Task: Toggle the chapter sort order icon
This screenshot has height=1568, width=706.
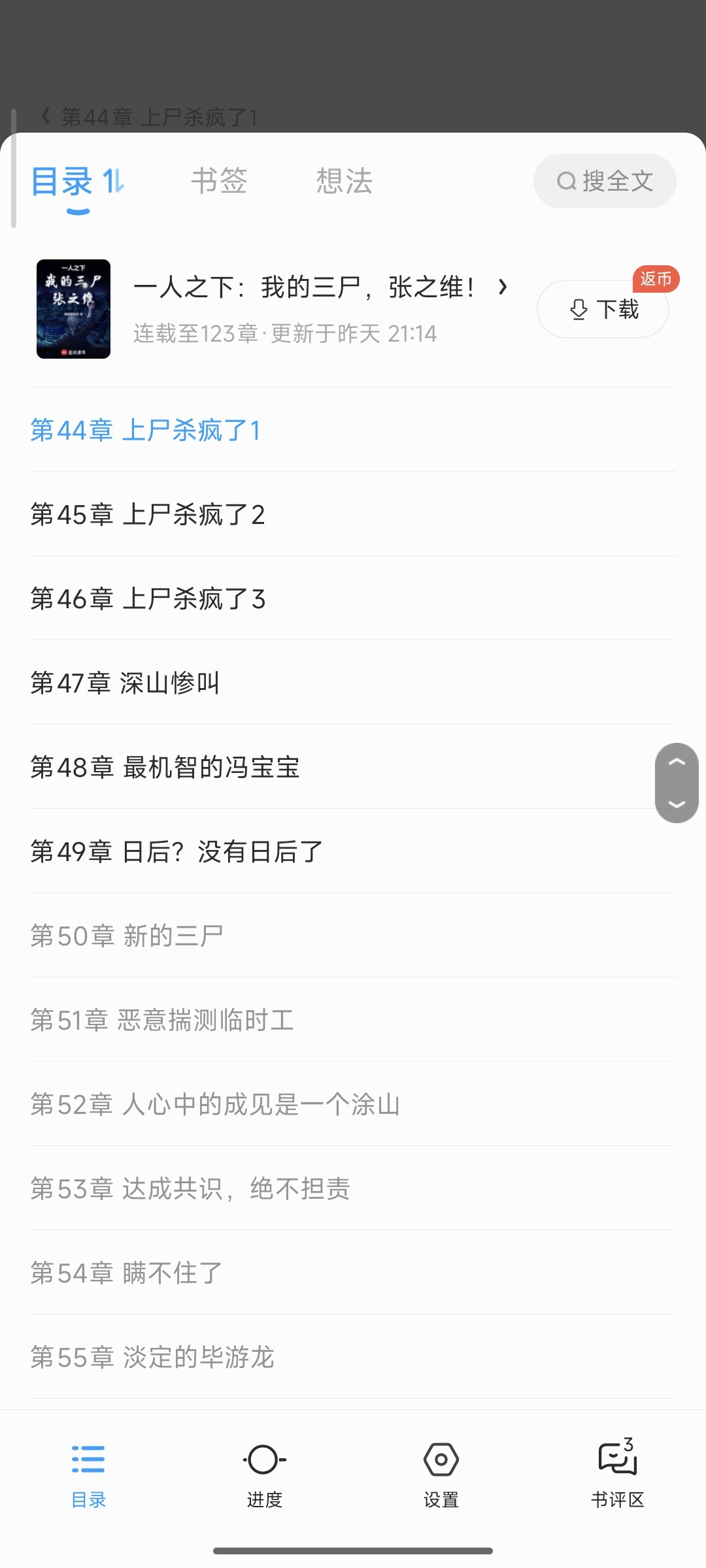Action: pyautogui.click(x=114, y=181)
